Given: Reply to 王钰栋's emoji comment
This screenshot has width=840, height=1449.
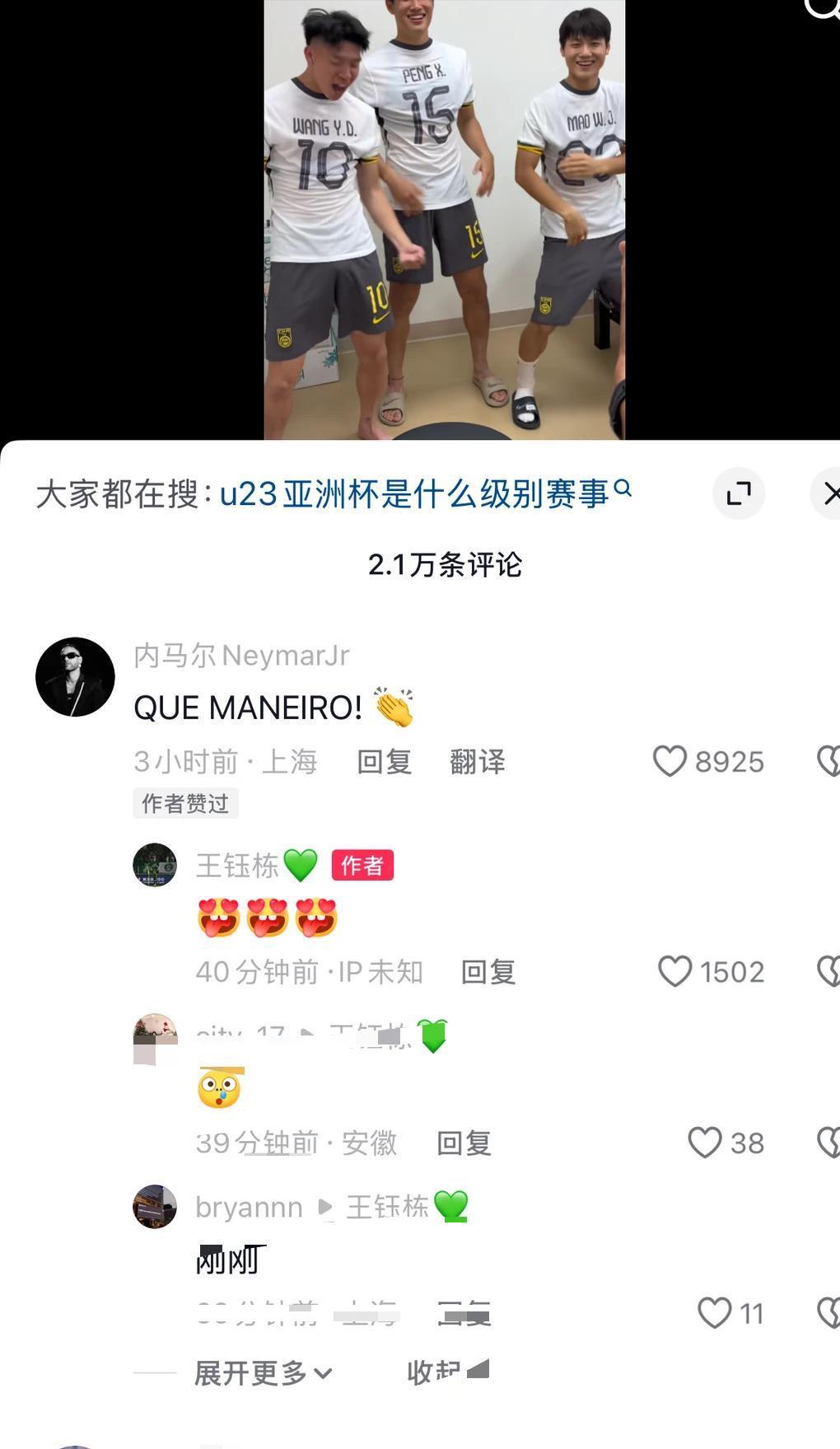Looking at the screenshot, I should (488, 972).
